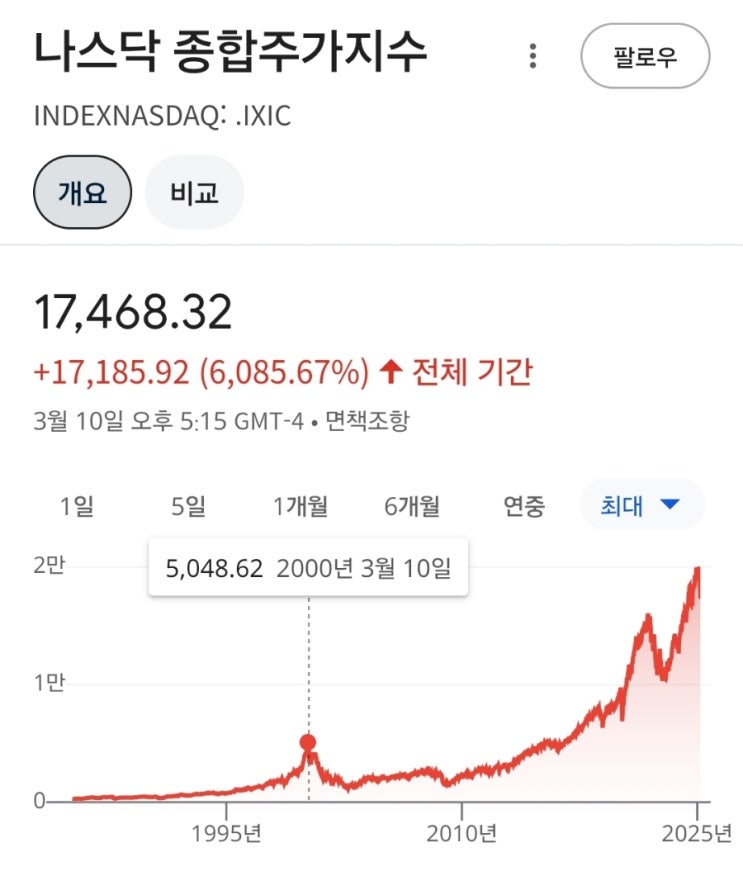Switch to the 비교 tab
Image resolution: width=743 pixels, height=871 pixels.
[194, 192]
